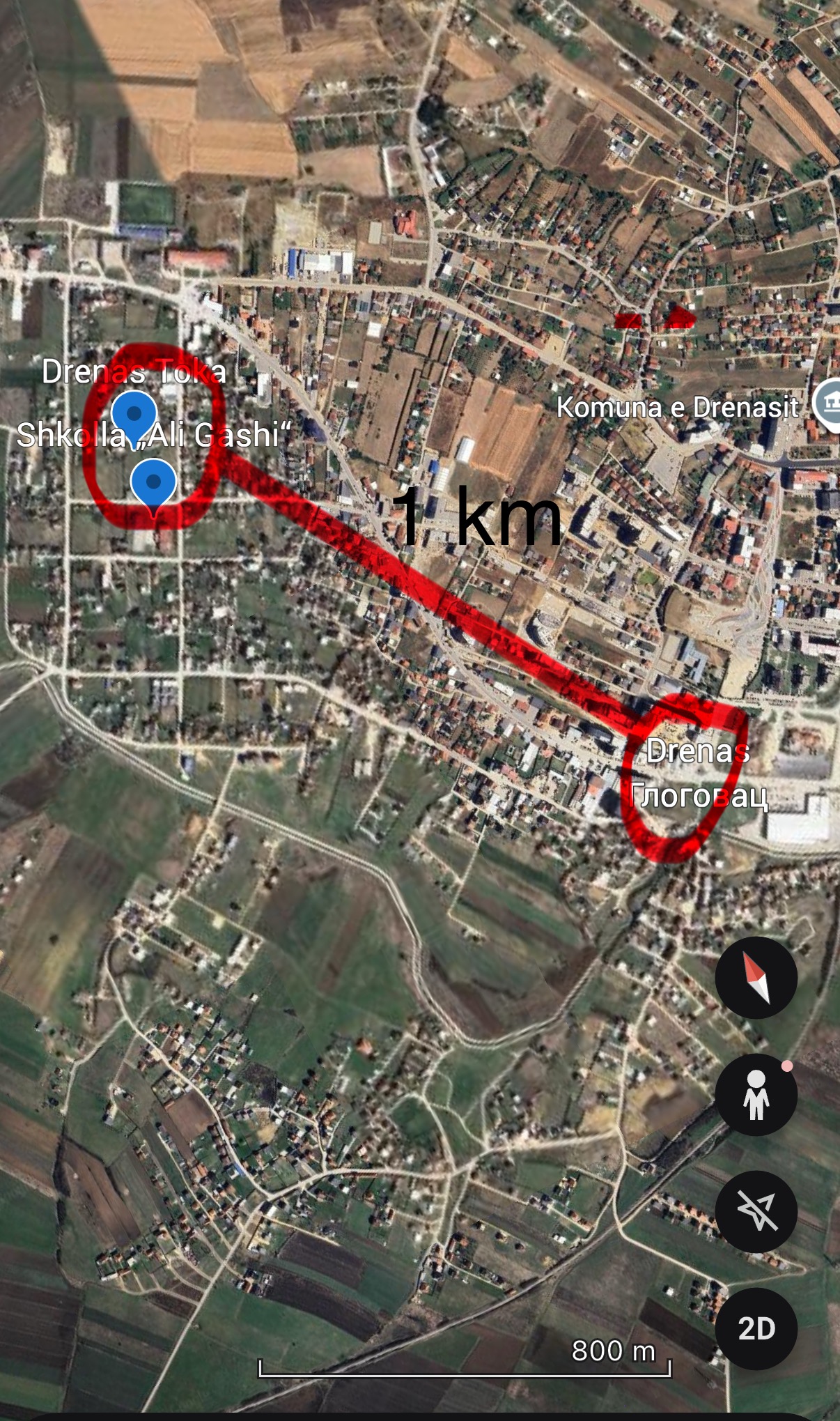Open the Komuna e Drenasit place marker
Image resolution: width=840 pixels, height=1421 pixels.
pyautogui.click(x=828, y=404)
